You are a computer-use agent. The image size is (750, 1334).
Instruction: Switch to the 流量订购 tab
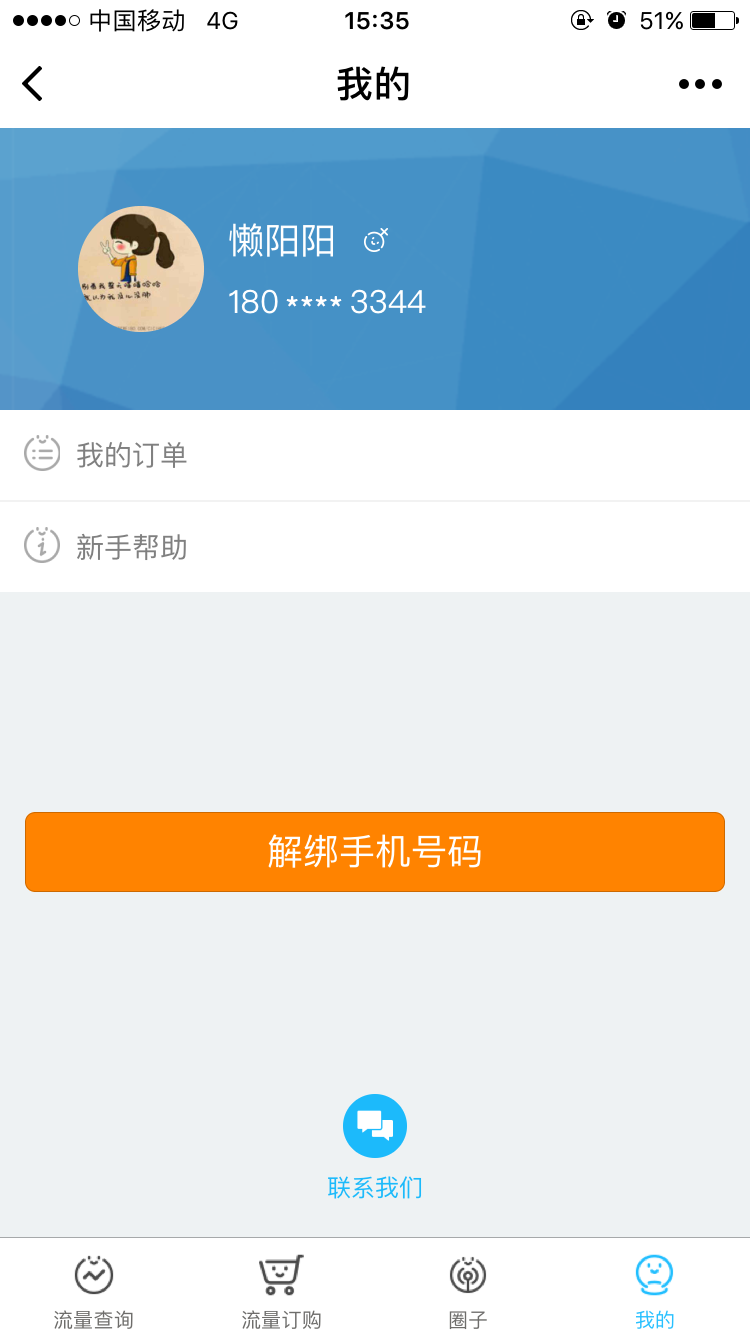click(281, 1290)
